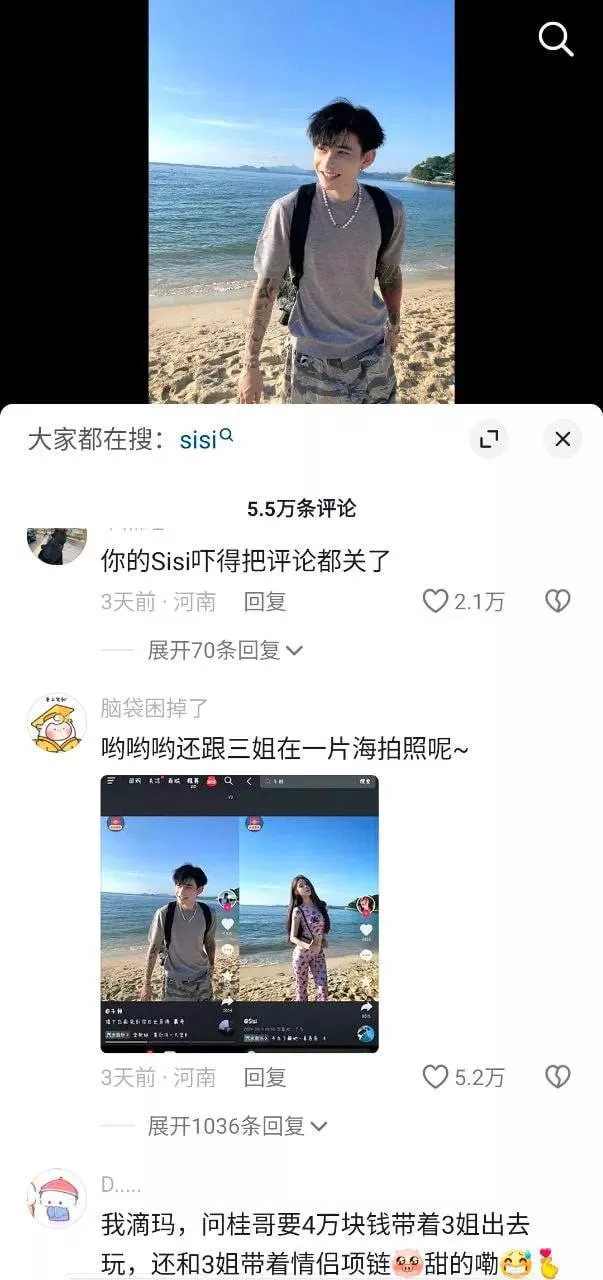This screenshot has width=603, height=1280.
Task: Dislike 脑袋困掉了's comment
Action: pyautogui.click(x=557, y=1077)
